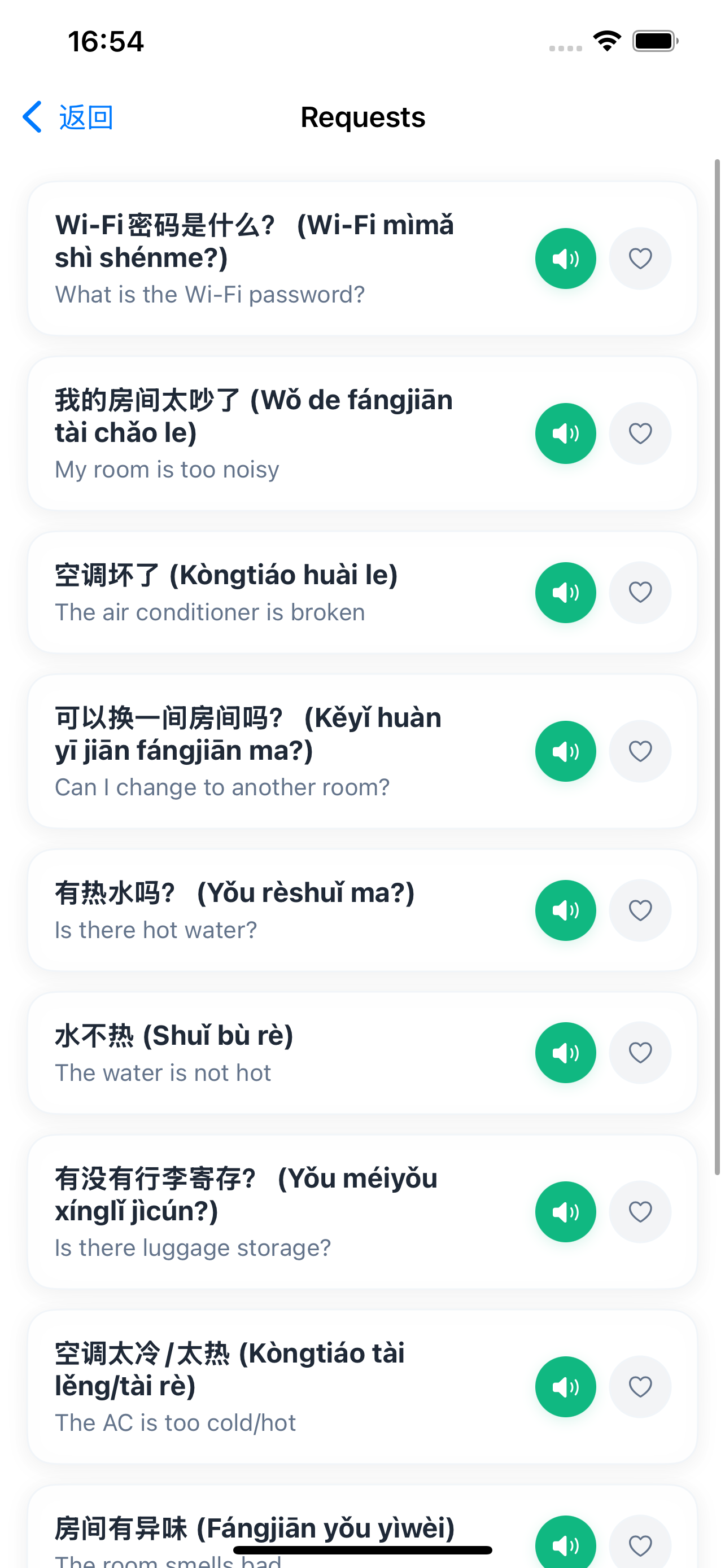The width and height of the screenshot is (725, 1568).
Task: Favorite the Wi-Fi password phrase
Action: (640, 259)
